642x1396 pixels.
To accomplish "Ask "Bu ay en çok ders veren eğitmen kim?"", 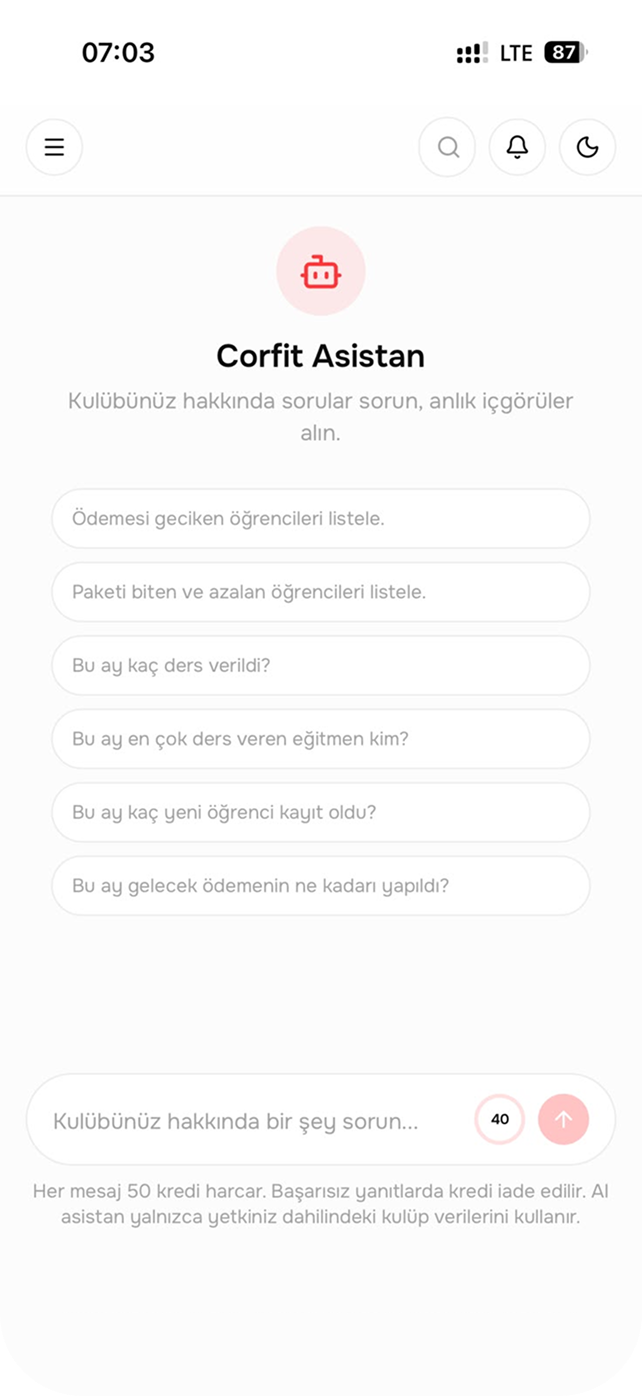I will pyautogui.click(x=321, y=739).
